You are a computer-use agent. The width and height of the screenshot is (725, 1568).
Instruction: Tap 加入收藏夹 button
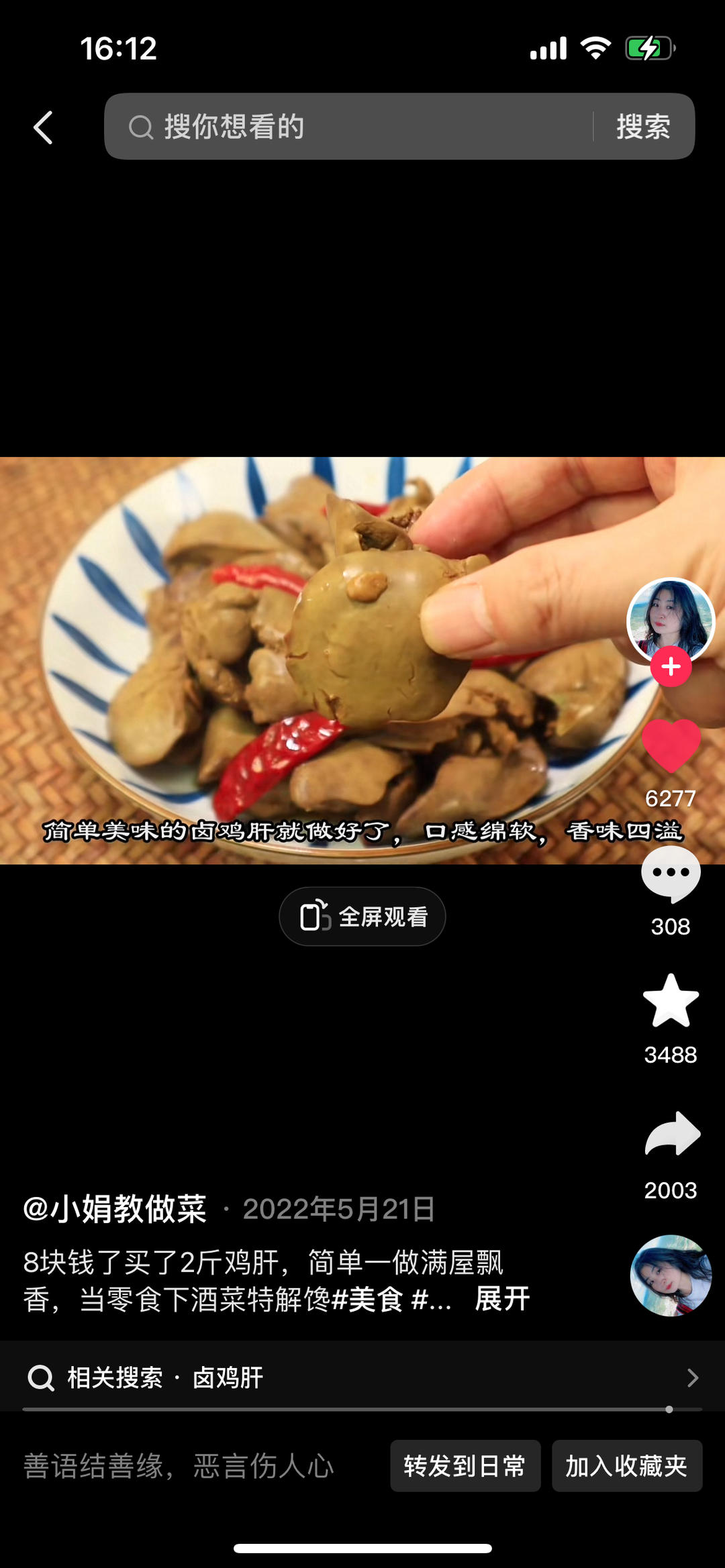tap(626, 1466)
